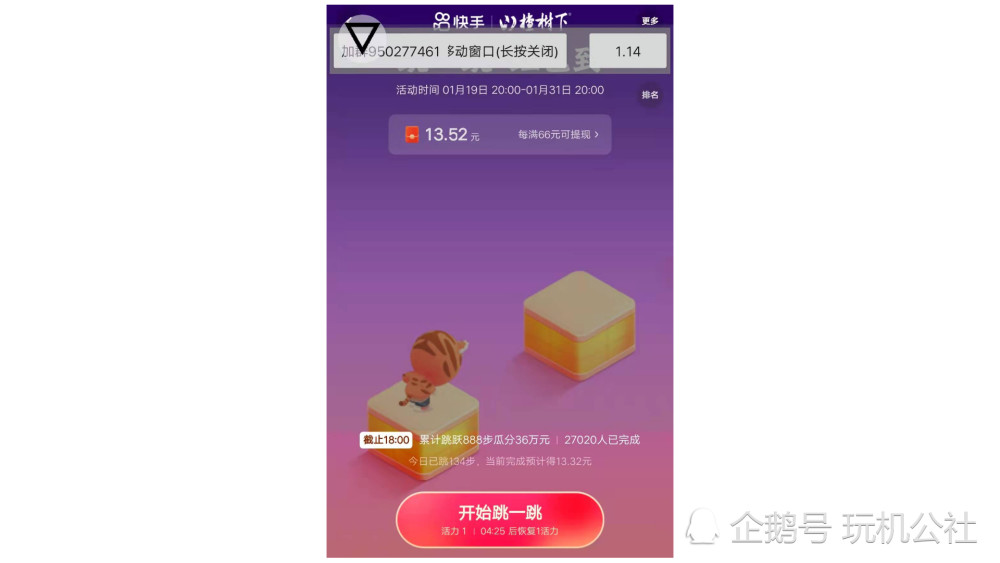Start the game with 开始跳一跳
1000x563 pixels.
pyautogui.click(x=499, y=519)
